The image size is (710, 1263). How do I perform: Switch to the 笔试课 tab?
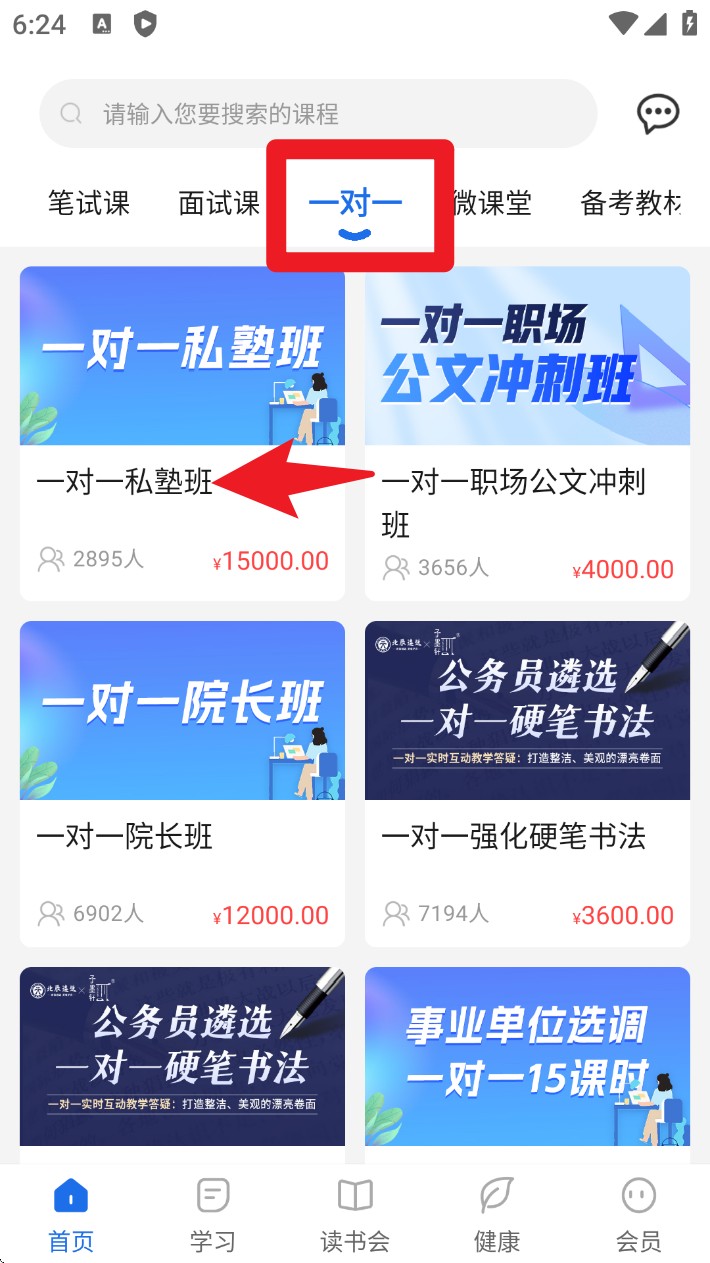pyautogui.click(x=89, y=203)
